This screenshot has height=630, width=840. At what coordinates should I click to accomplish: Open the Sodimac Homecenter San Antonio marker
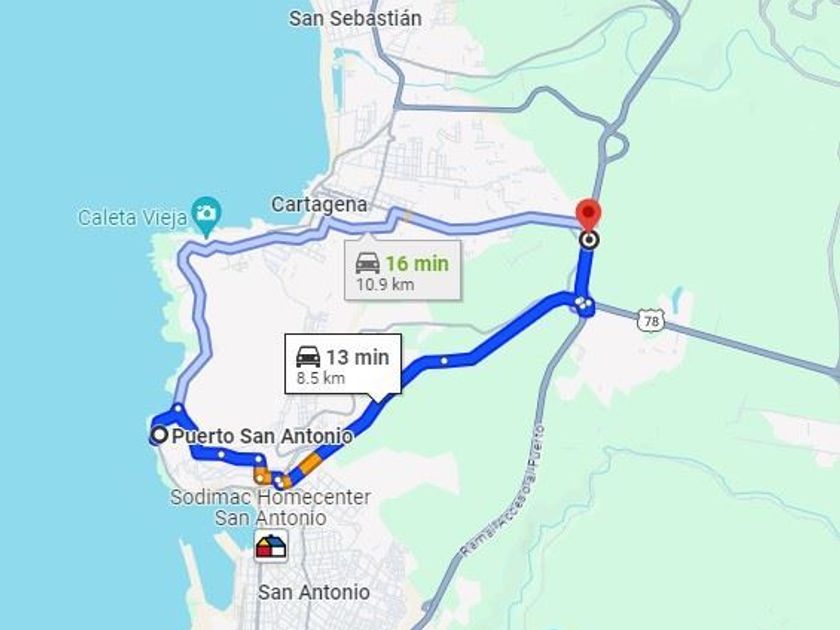coord(271,546)
